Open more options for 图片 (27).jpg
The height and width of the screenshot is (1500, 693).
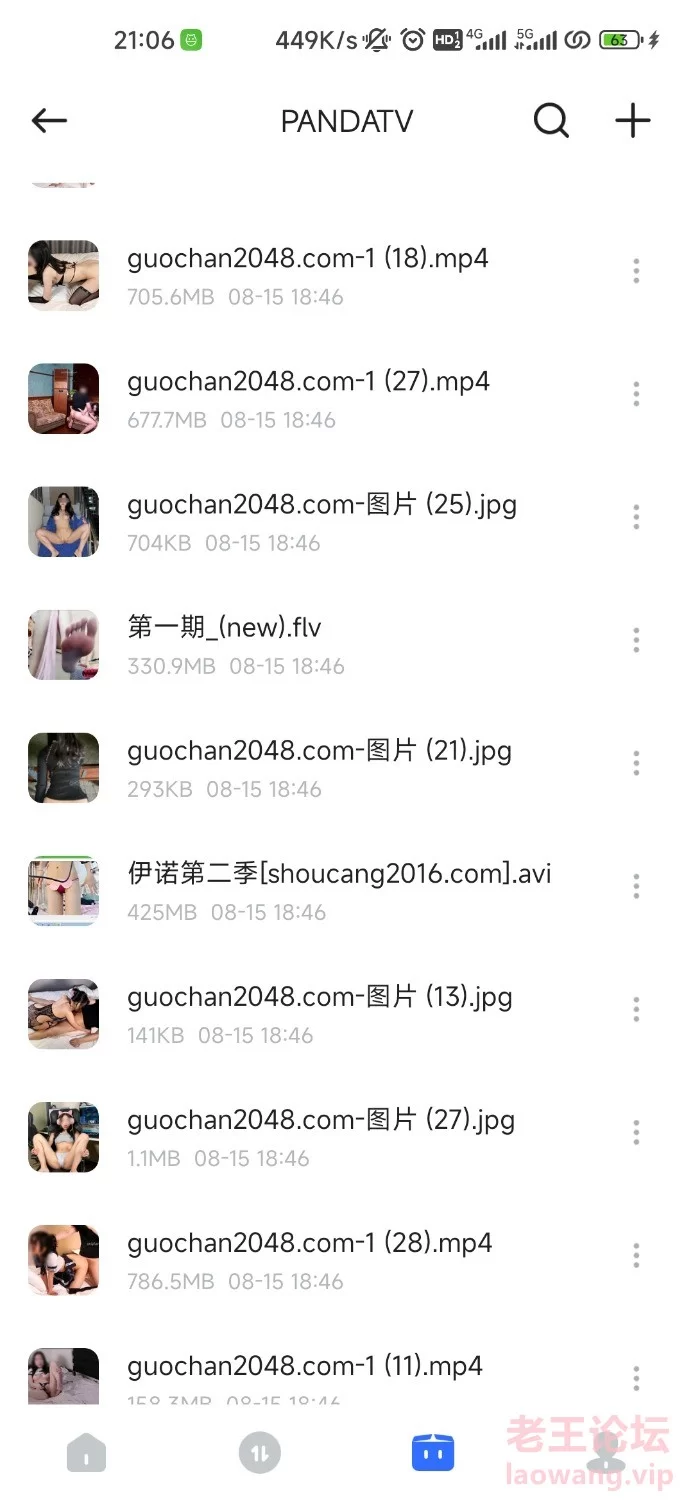click(636, 1132)
